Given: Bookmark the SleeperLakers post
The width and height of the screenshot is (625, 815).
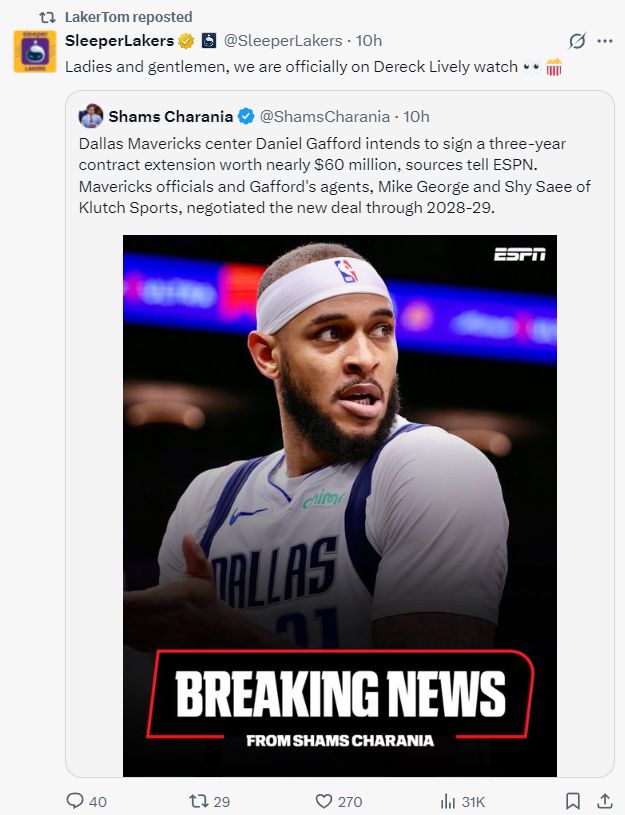Looking at the screenshot, I should (x=572, y=801).
